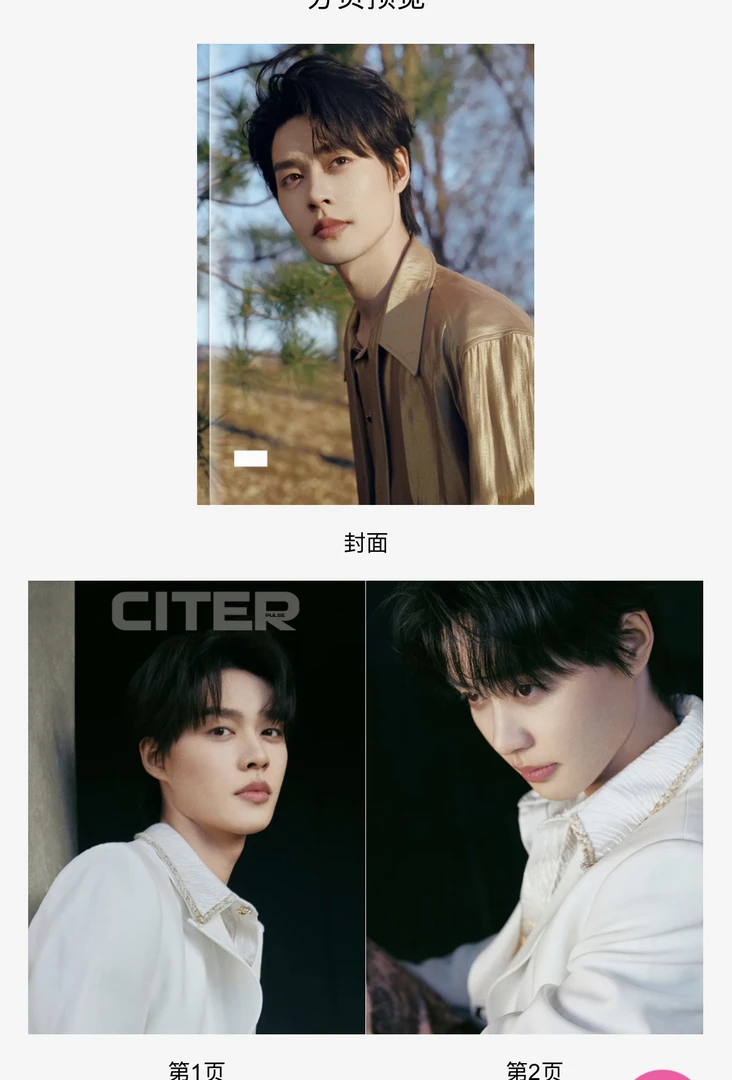732x1080 pixels.
Task: Open the 封面 cover preview image
Action: coord(365,274)
